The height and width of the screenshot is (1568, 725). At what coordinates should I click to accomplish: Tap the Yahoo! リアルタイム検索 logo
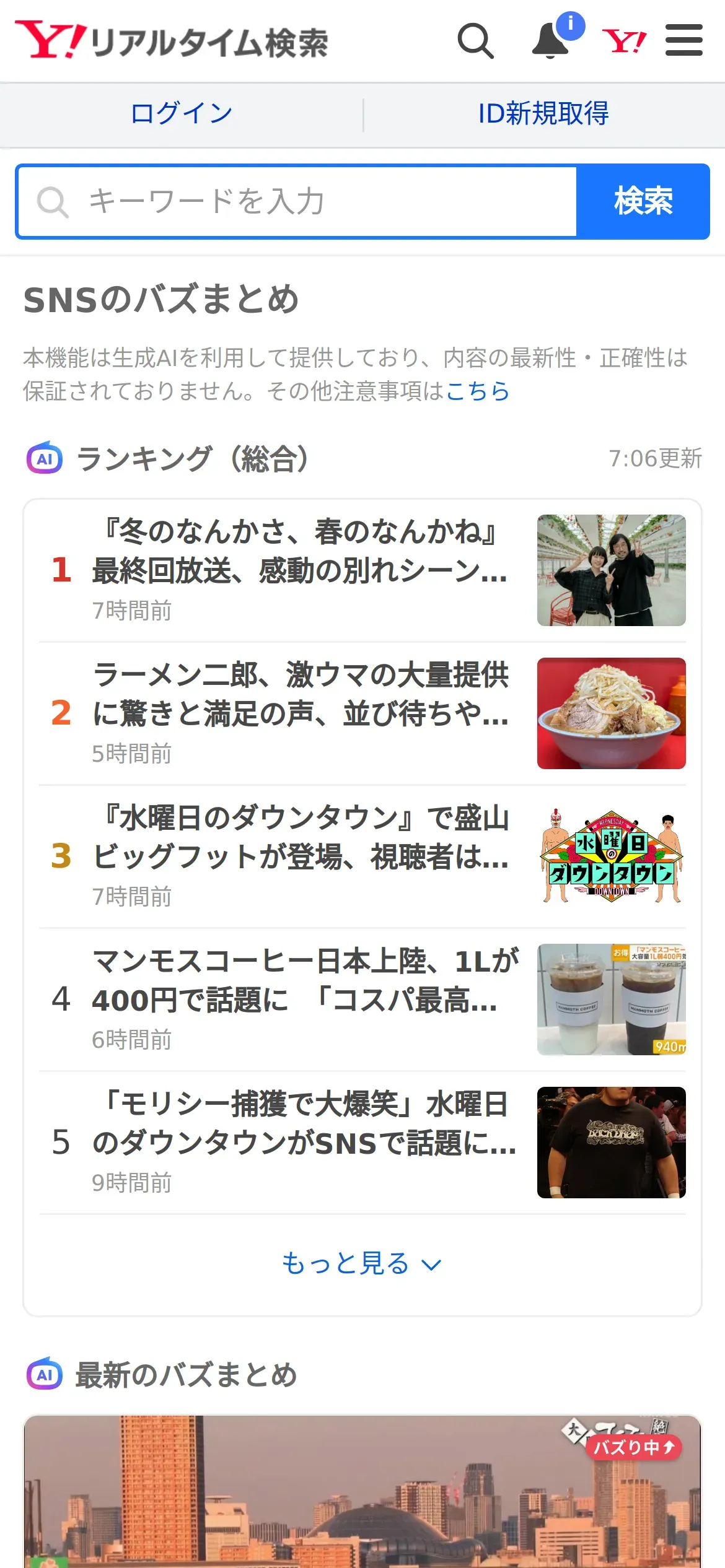coord(172,41)
